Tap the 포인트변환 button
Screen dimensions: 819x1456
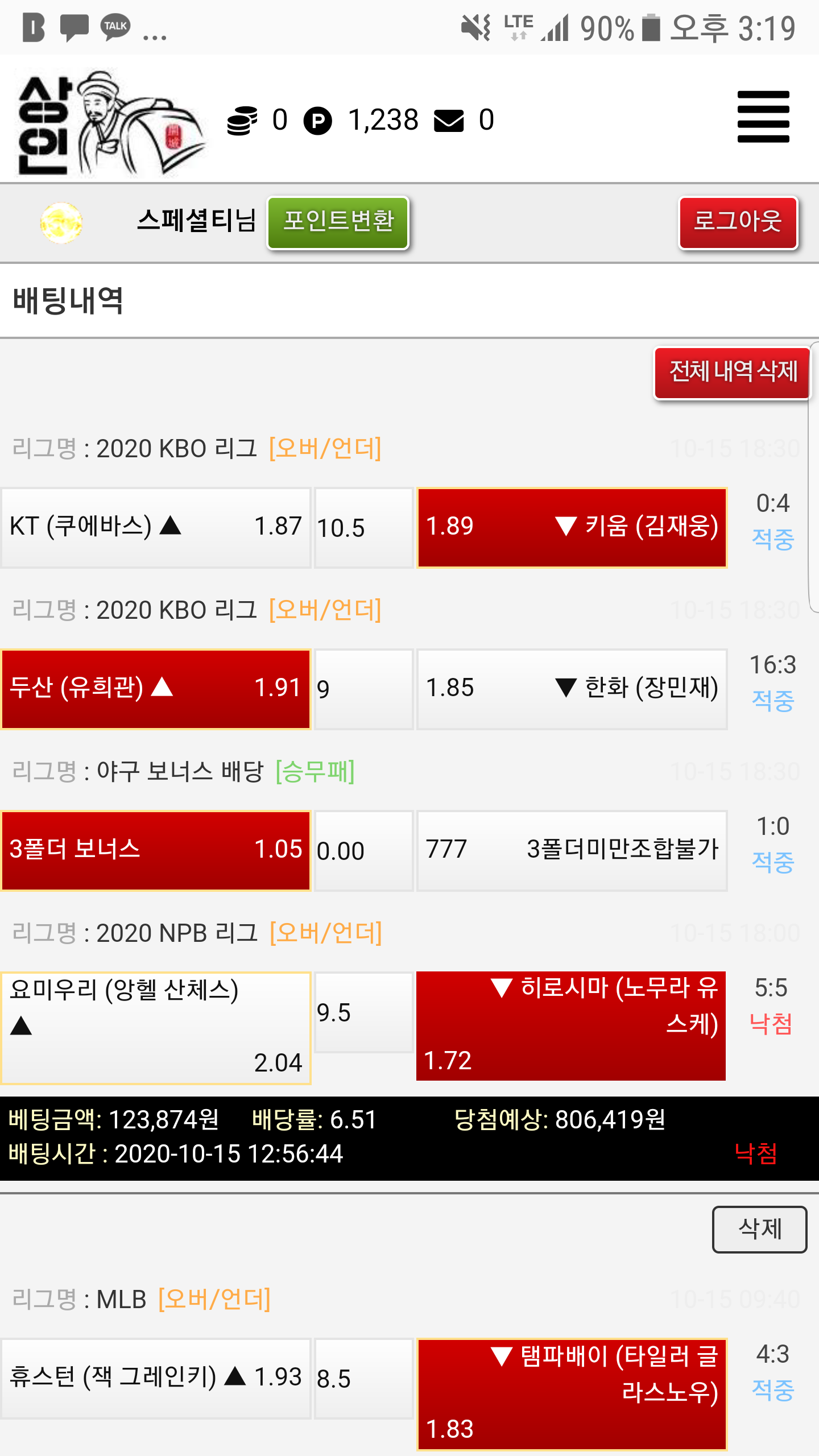338,222
